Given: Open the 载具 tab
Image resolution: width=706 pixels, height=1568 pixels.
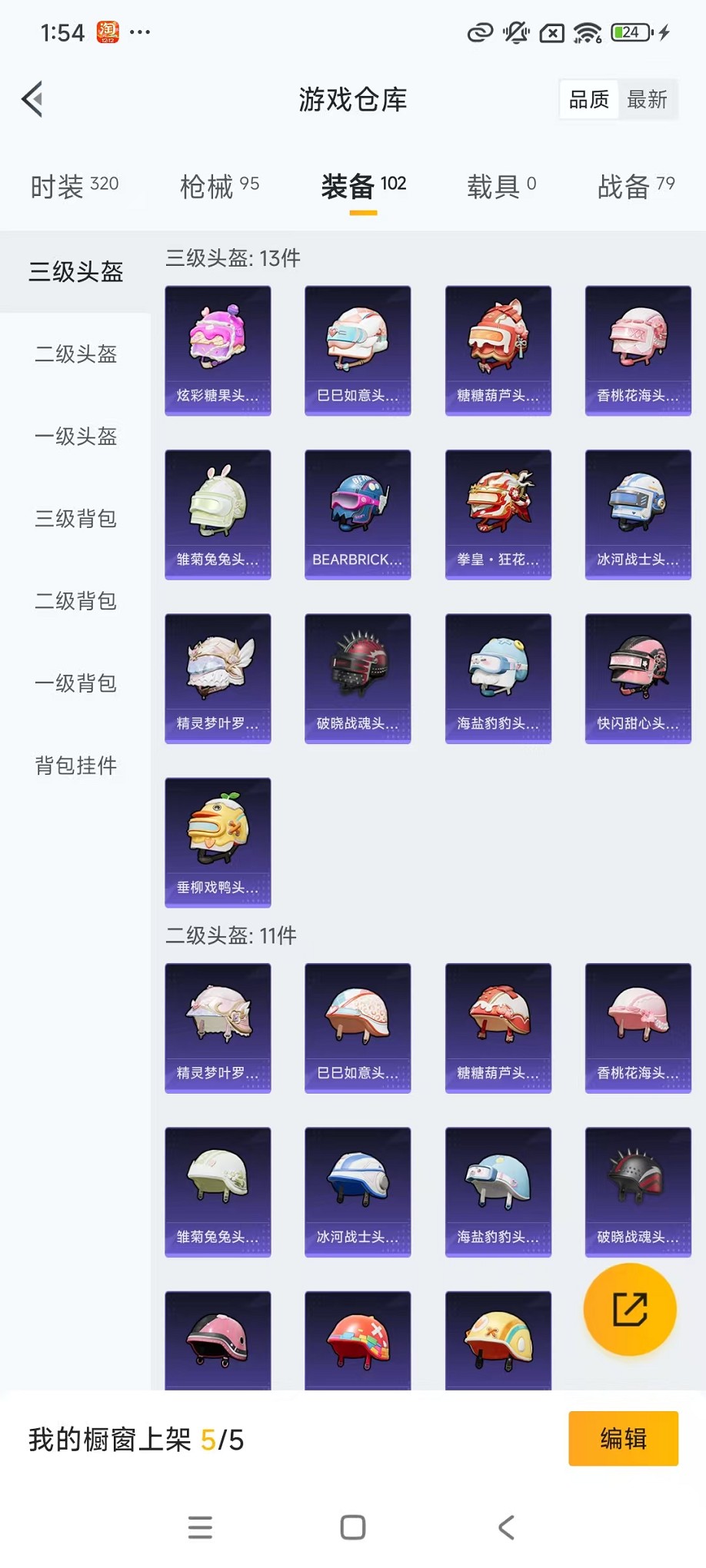Looking at the screenshot, I should (501, 186).
